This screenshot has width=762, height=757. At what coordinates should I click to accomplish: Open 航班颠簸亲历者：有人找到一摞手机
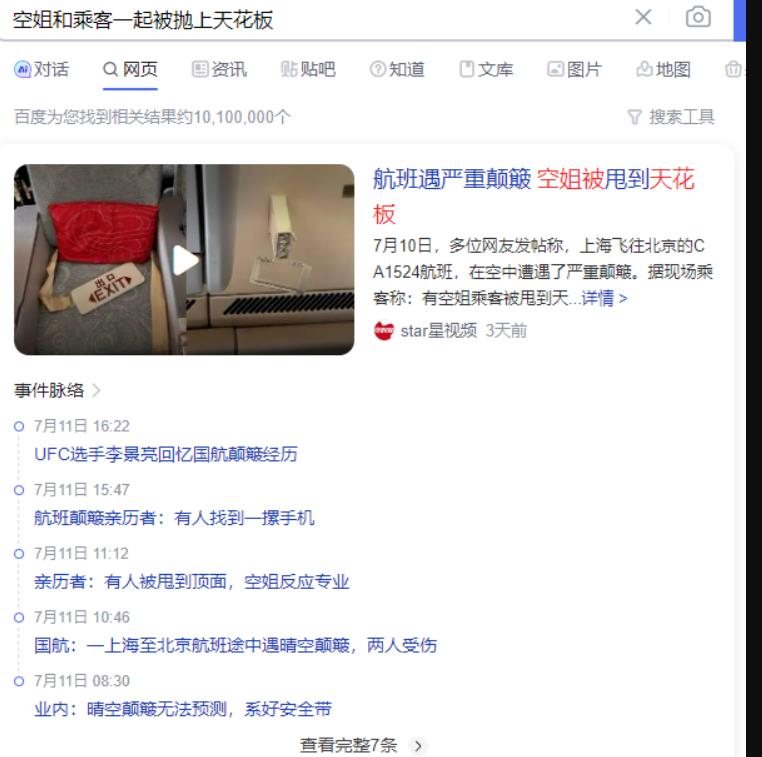coord(174,517)
